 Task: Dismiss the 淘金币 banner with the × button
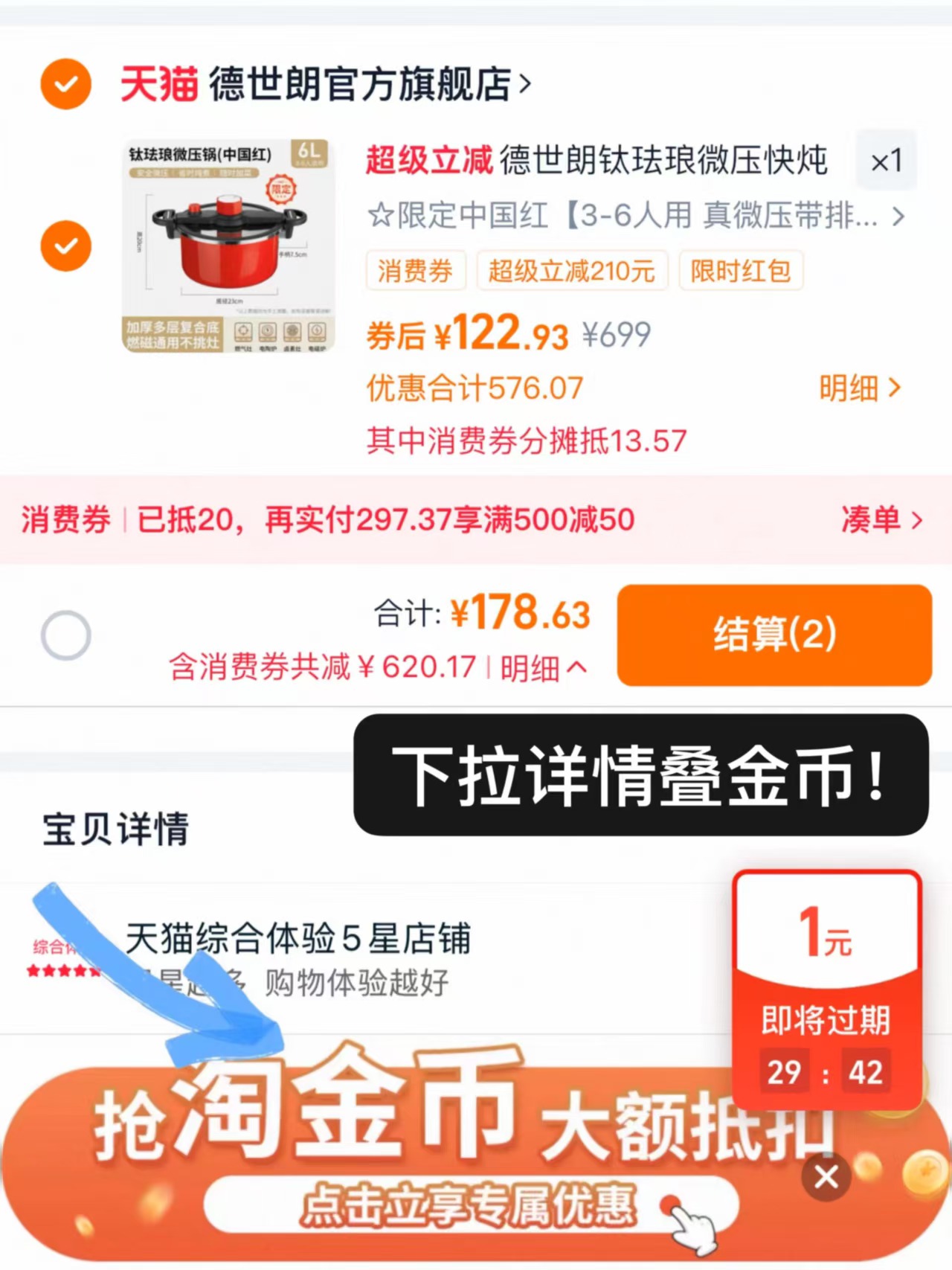(x=826, y=1178)
